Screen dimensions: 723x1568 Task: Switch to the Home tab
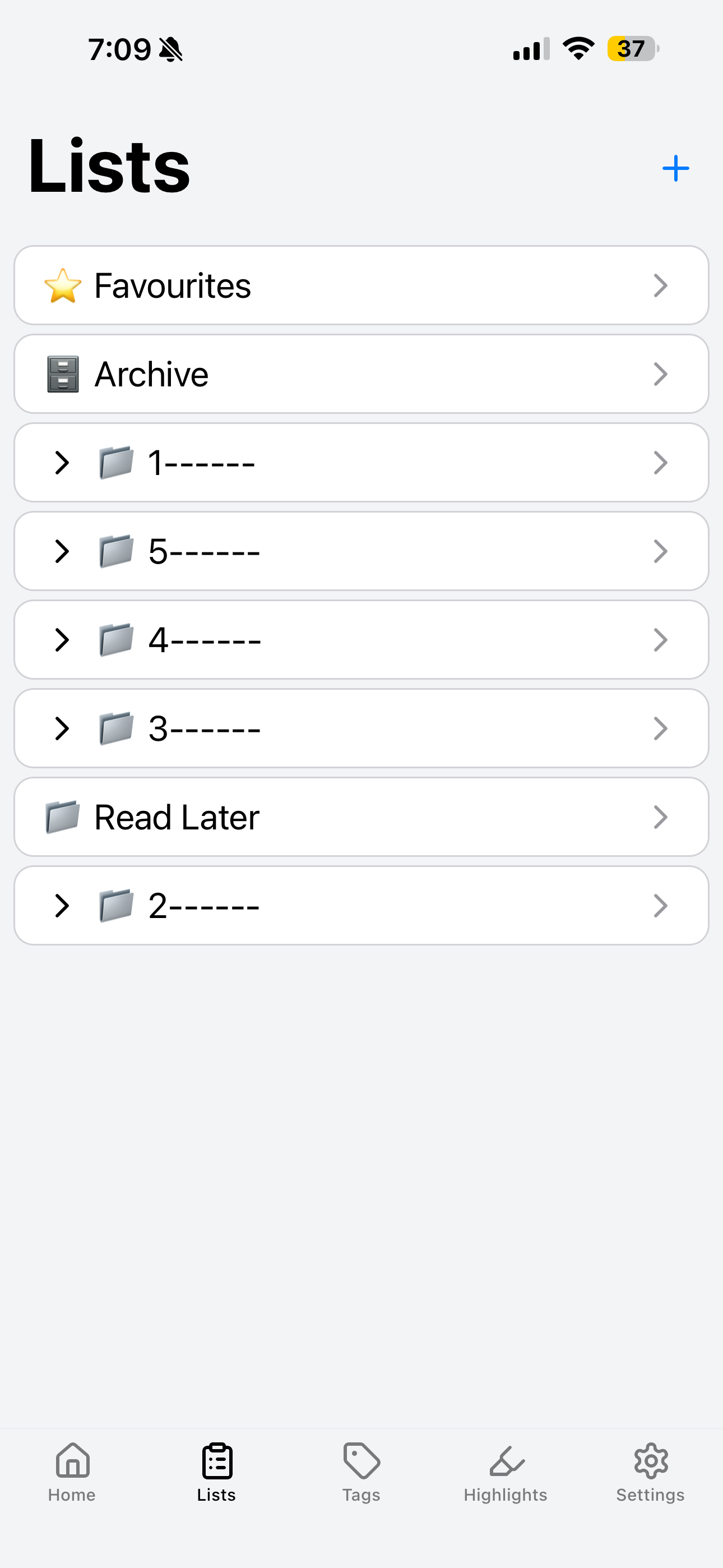(x=72, y=1472)
